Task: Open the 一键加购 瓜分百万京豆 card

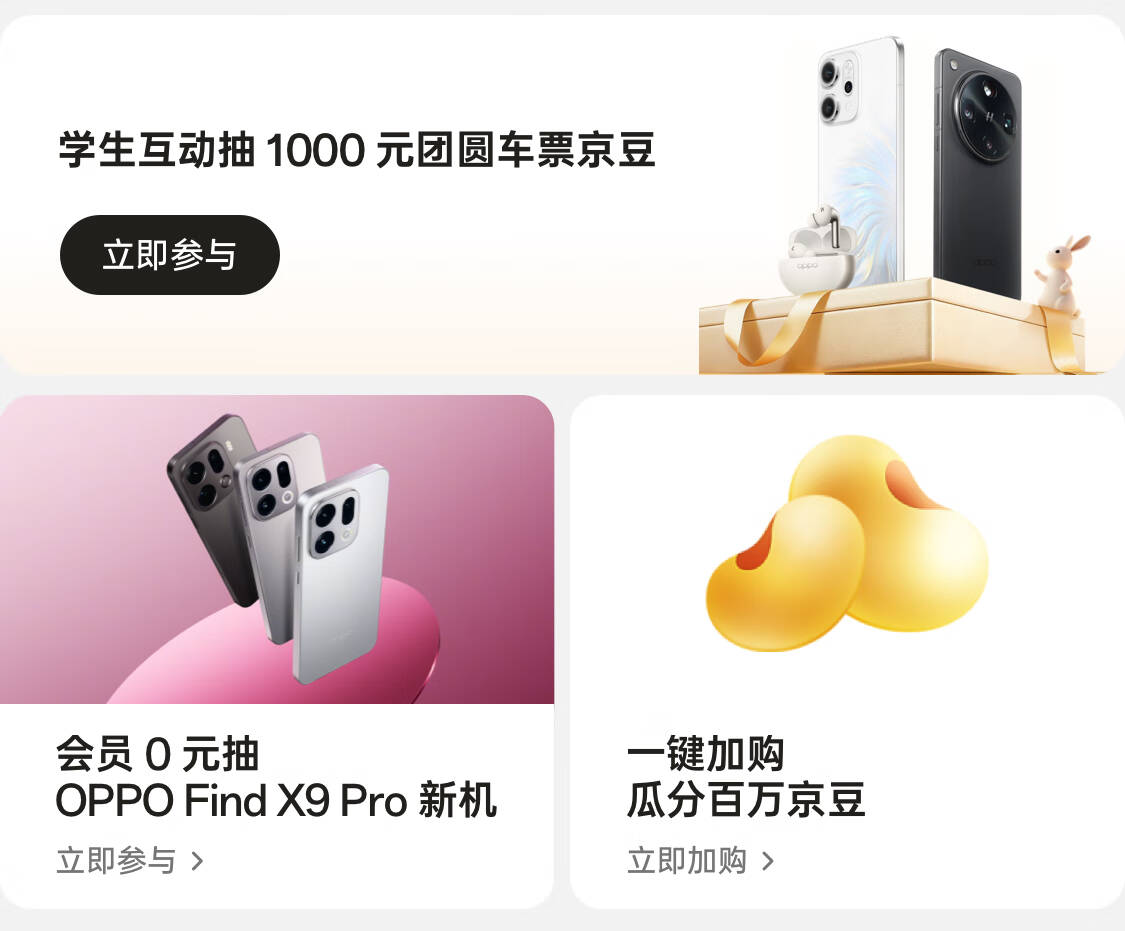Action: pos(847,651)
